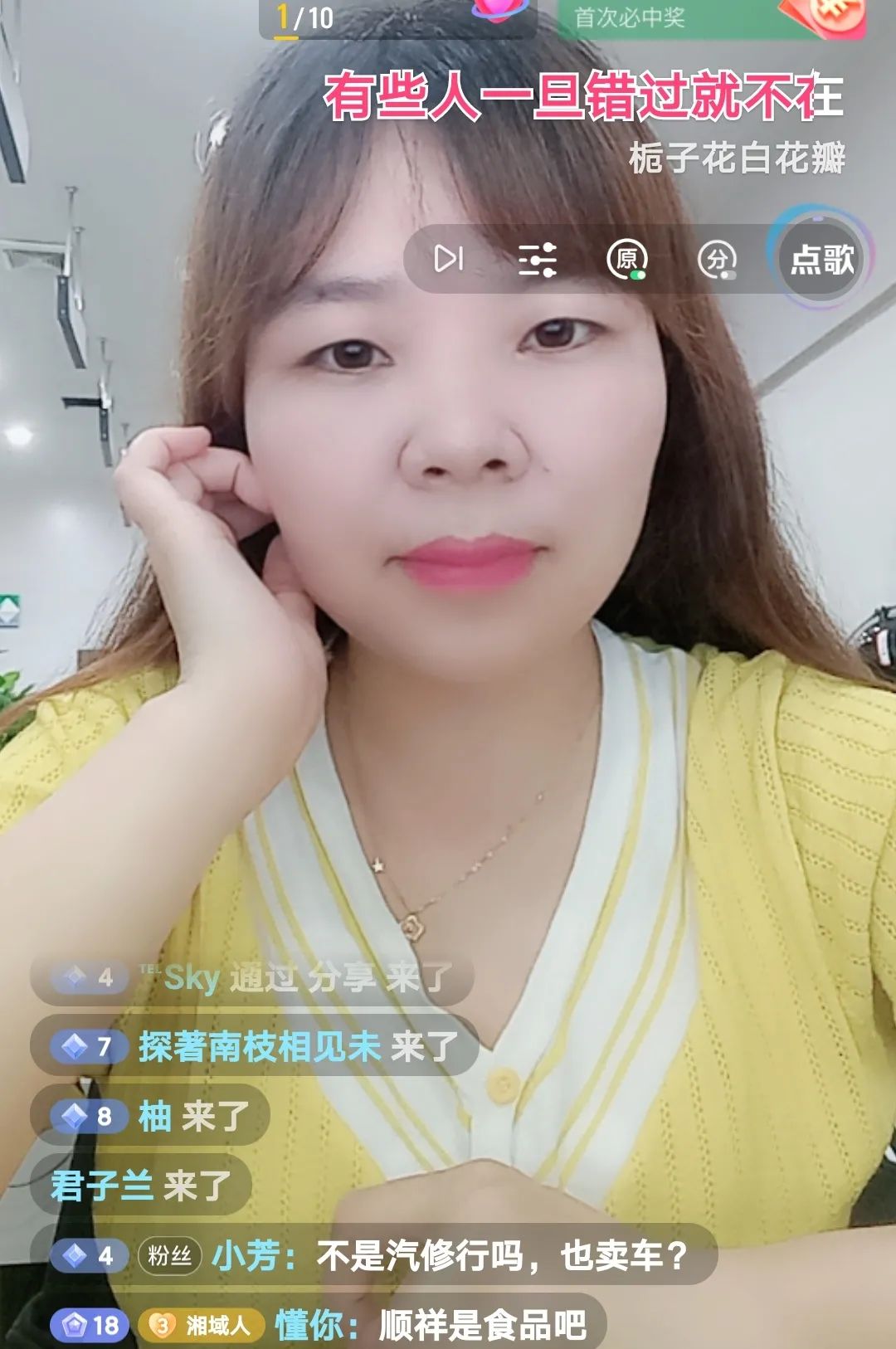Open the audio tuning sliders
Image resolution: width=896 pixels, height=1349 pixels.
pyautogui.click(x=538, y=260)
